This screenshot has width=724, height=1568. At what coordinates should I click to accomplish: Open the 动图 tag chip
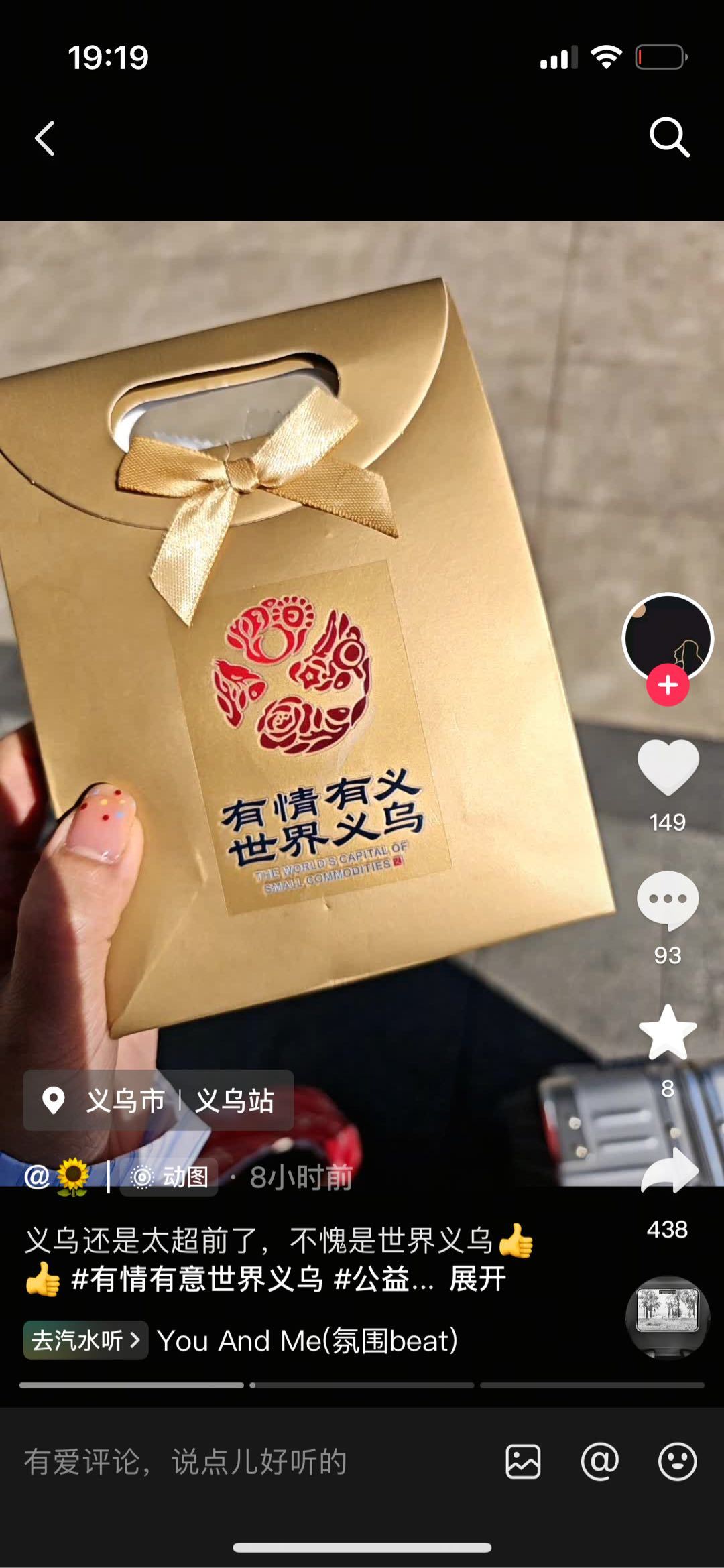170,1177
